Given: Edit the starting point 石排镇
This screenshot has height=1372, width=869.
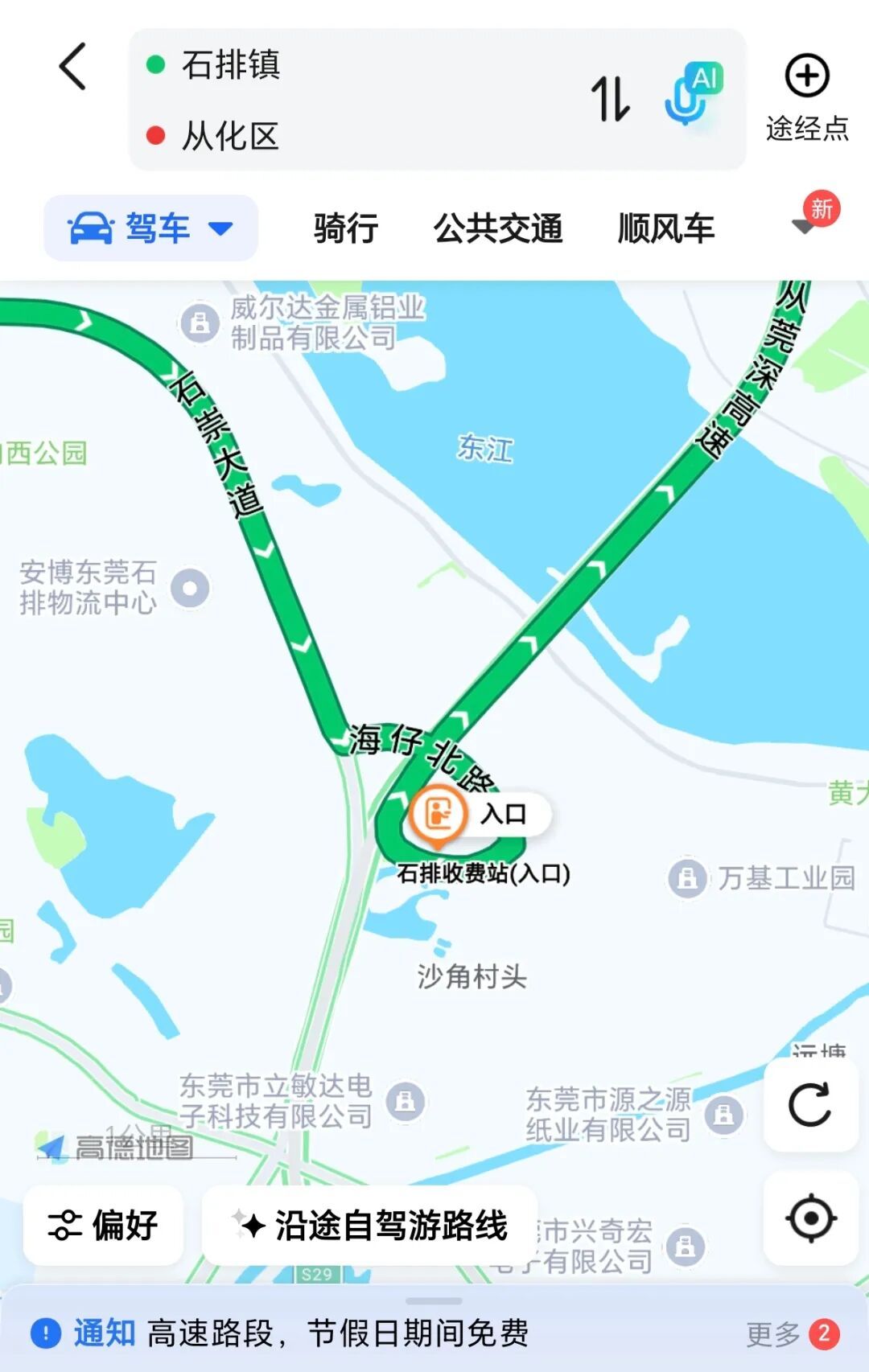Looking at the screenshot, I should [x=231, y=64].
